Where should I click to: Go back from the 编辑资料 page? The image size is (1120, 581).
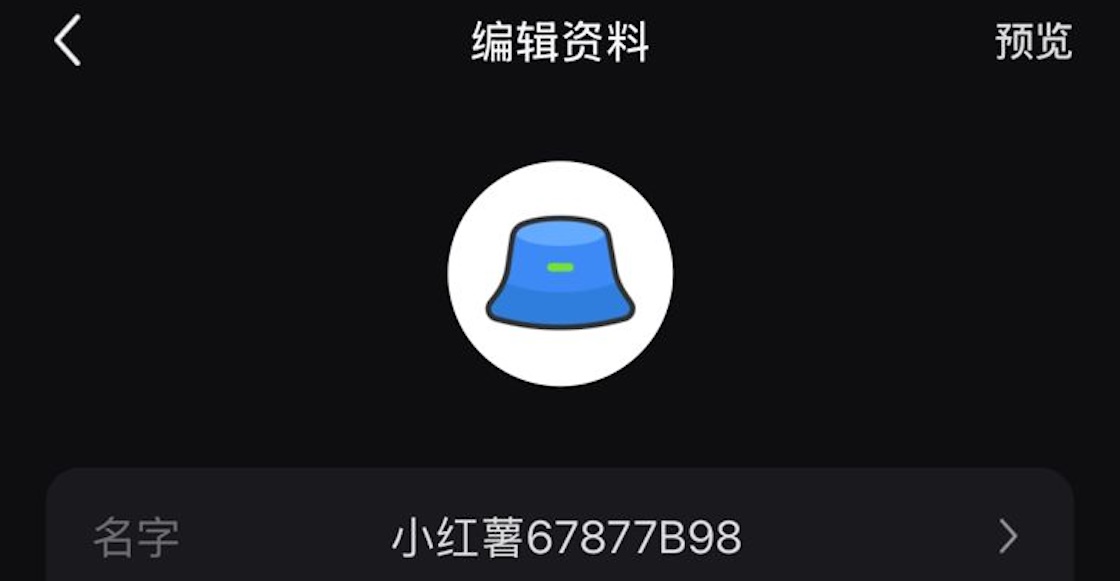point(67,44)
